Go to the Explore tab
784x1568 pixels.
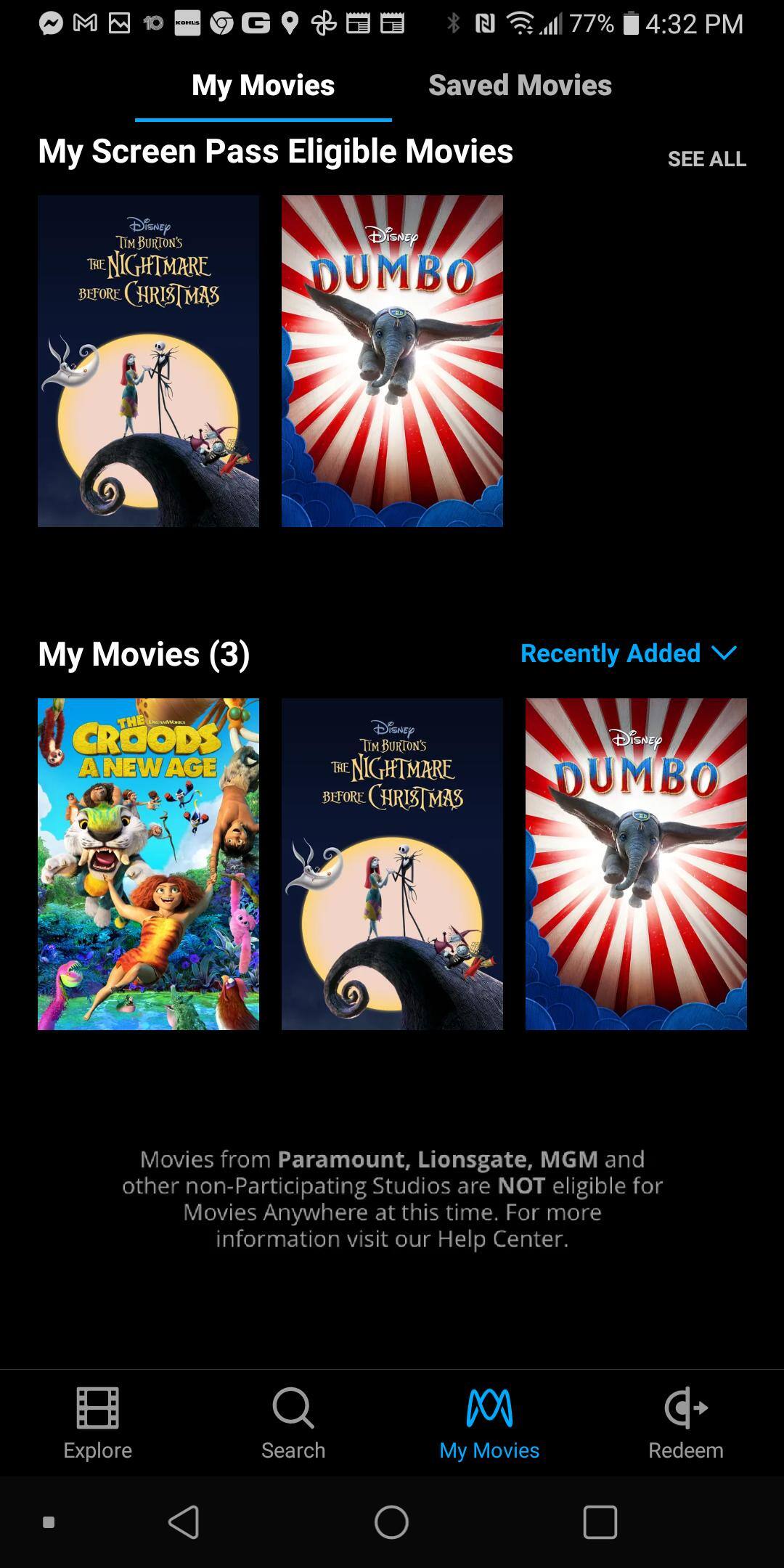[98, 1423]
